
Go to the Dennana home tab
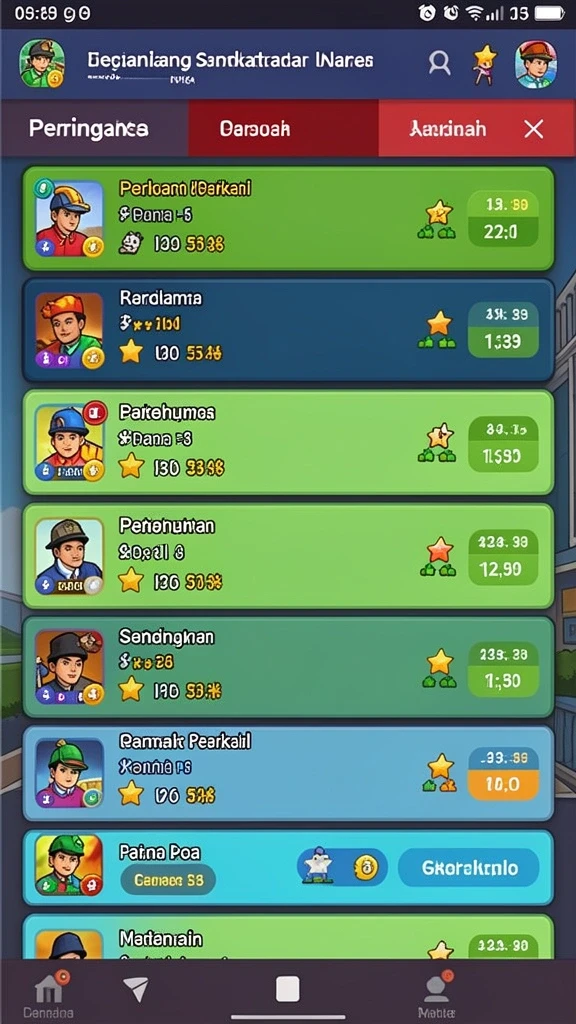click(x=49, y=994)
